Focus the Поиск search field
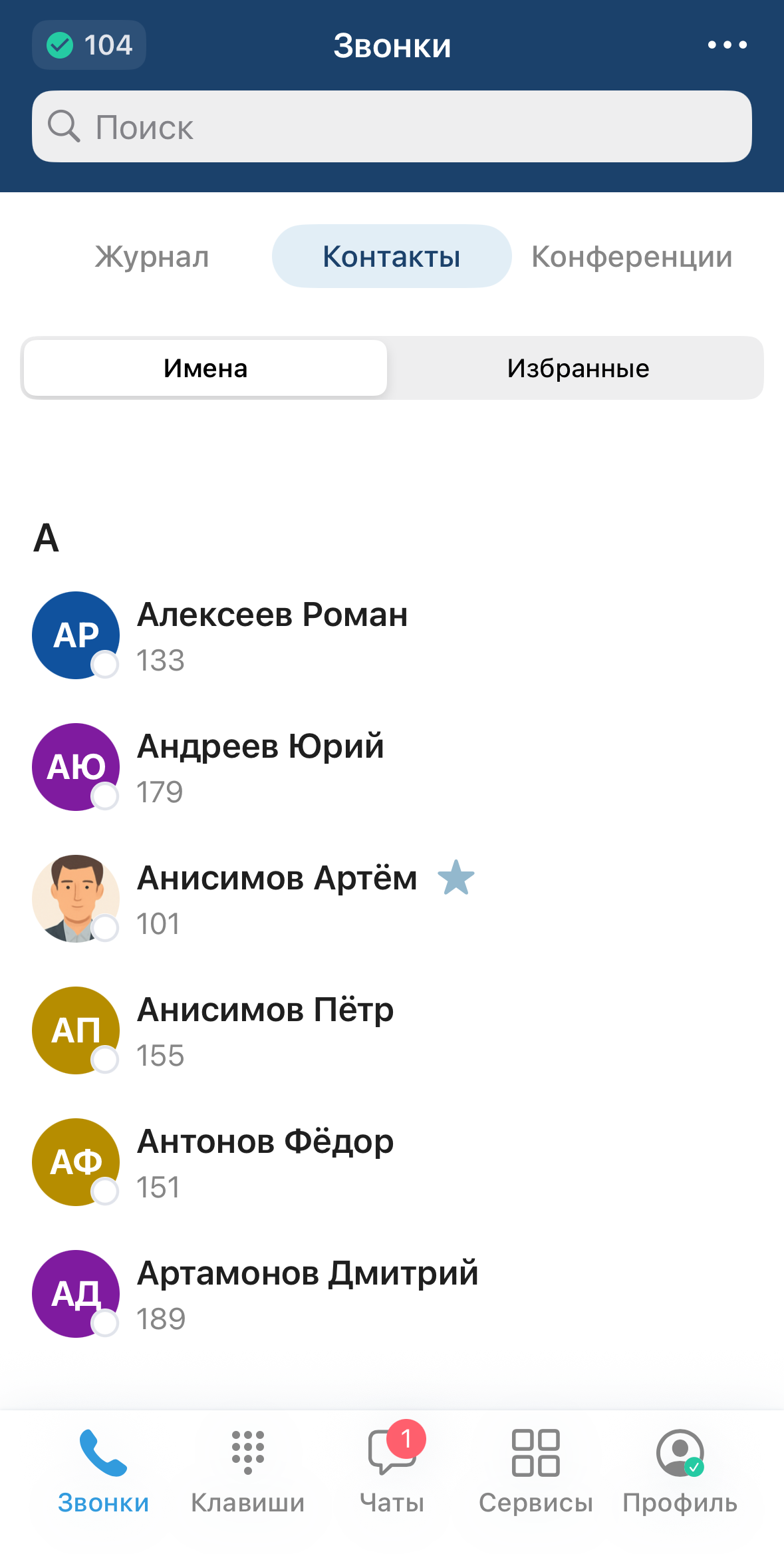 392,126
